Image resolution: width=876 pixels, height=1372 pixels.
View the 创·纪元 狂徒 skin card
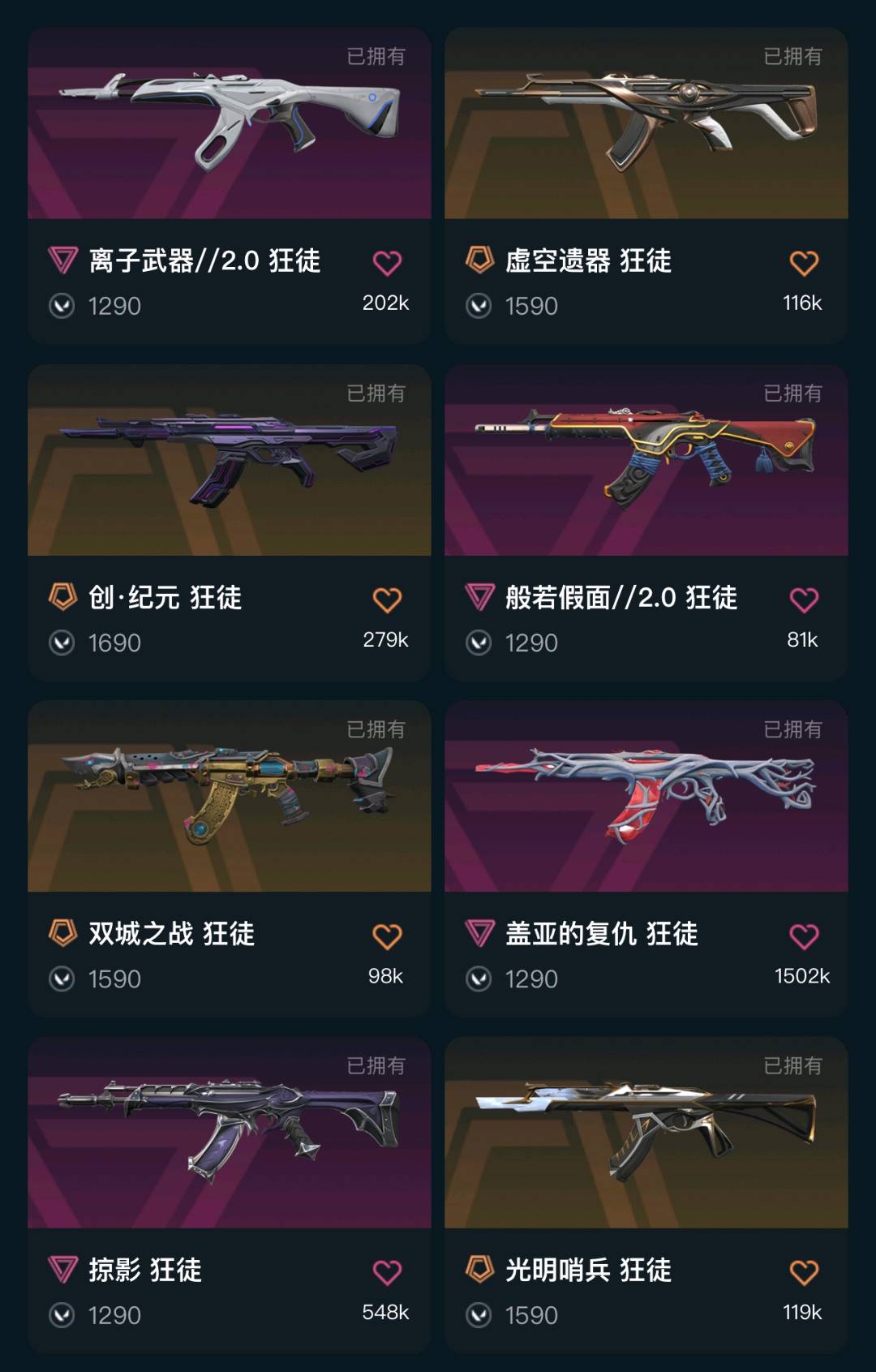(x=229, y=460)
